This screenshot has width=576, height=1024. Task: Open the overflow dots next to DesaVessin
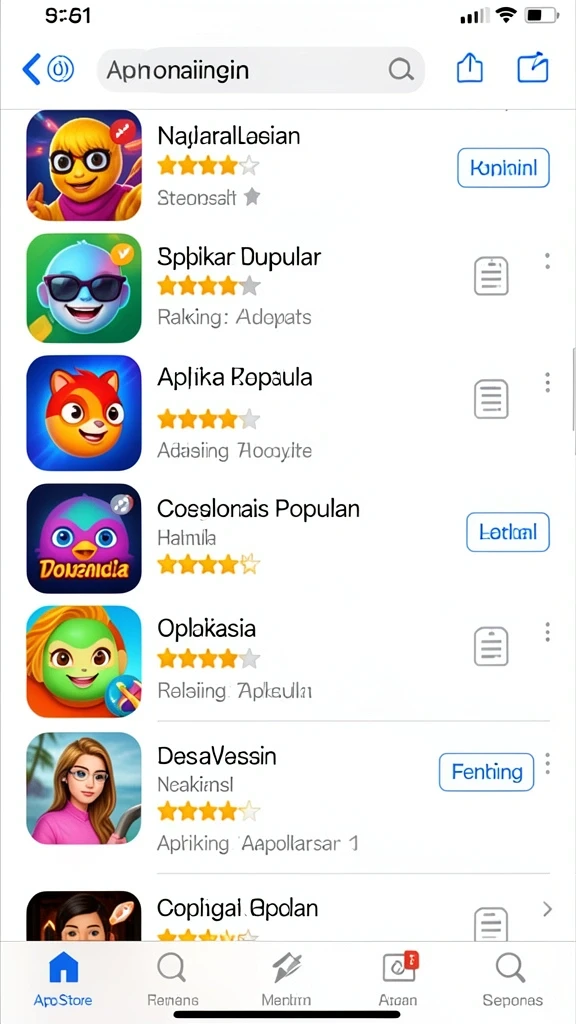[x=547, y=763]
